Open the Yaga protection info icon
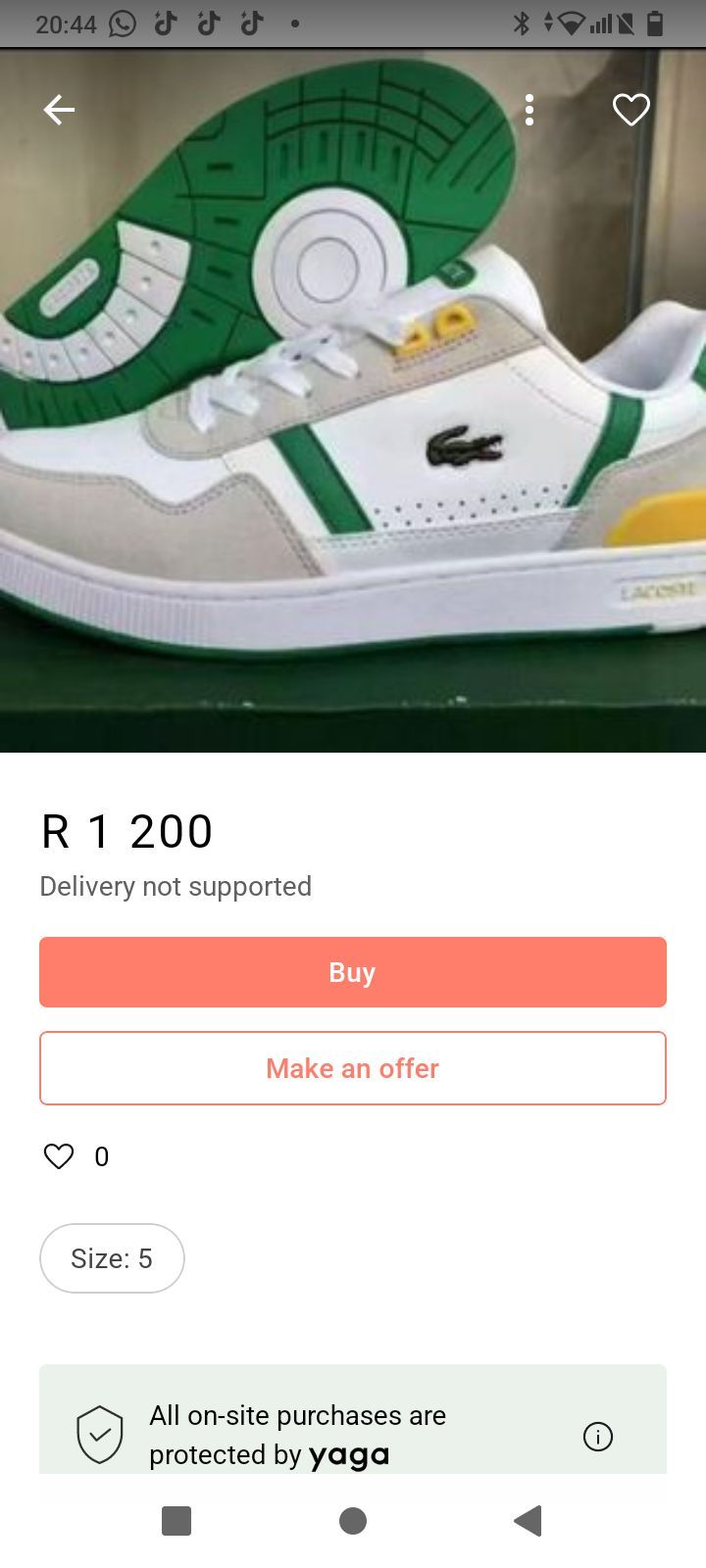 pos(598,1437)
